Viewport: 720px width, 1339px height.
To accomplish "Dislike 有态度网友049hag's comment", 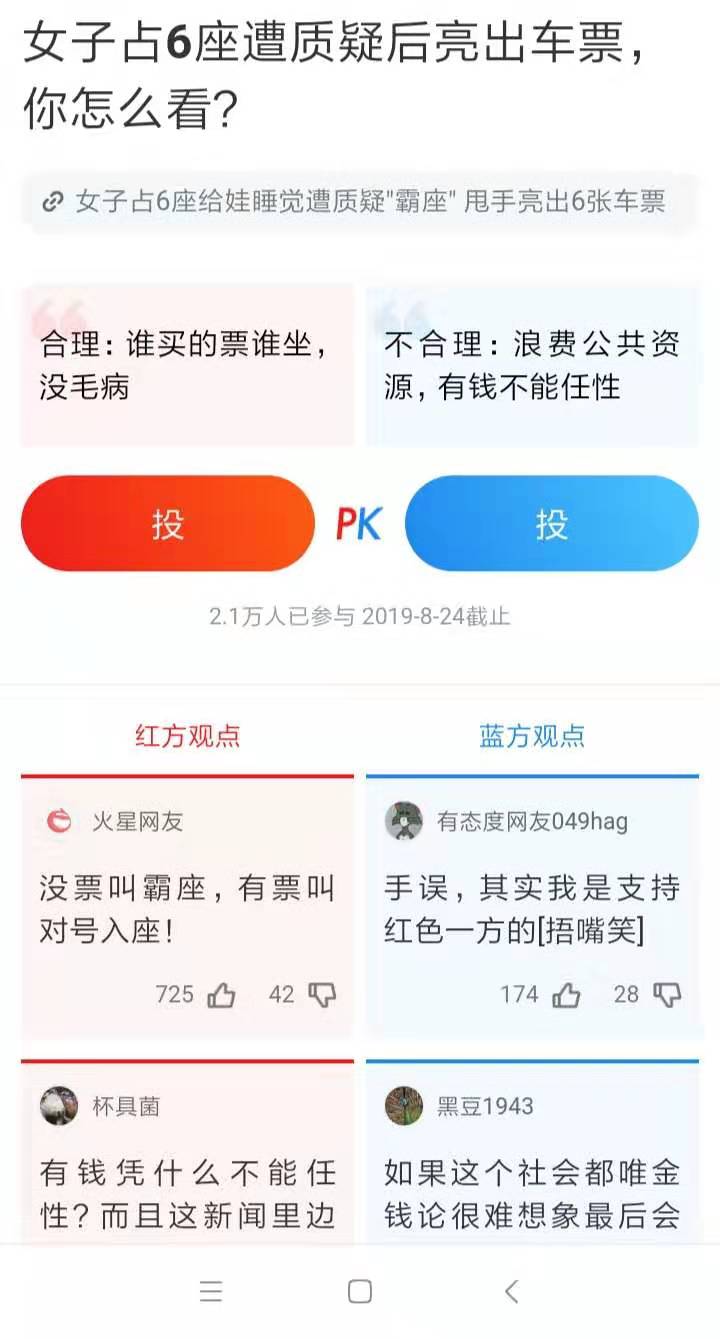I will tap(667, 995).
